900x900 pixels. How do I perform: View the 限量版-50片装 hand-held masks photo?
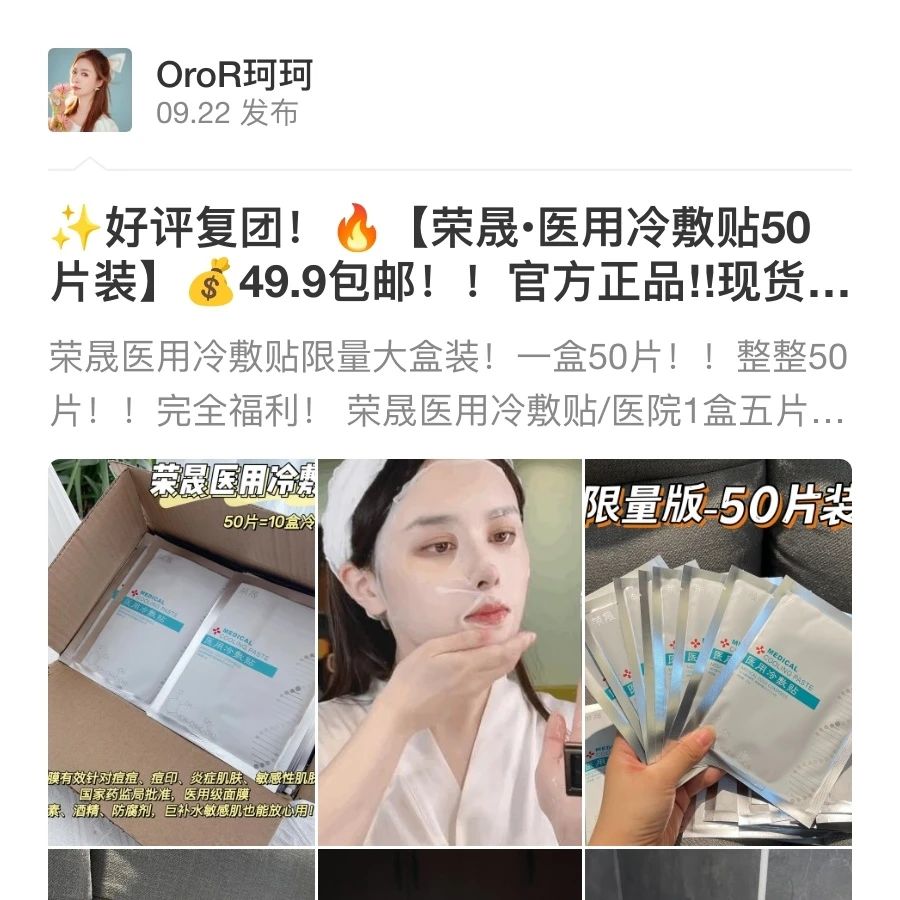718,652
